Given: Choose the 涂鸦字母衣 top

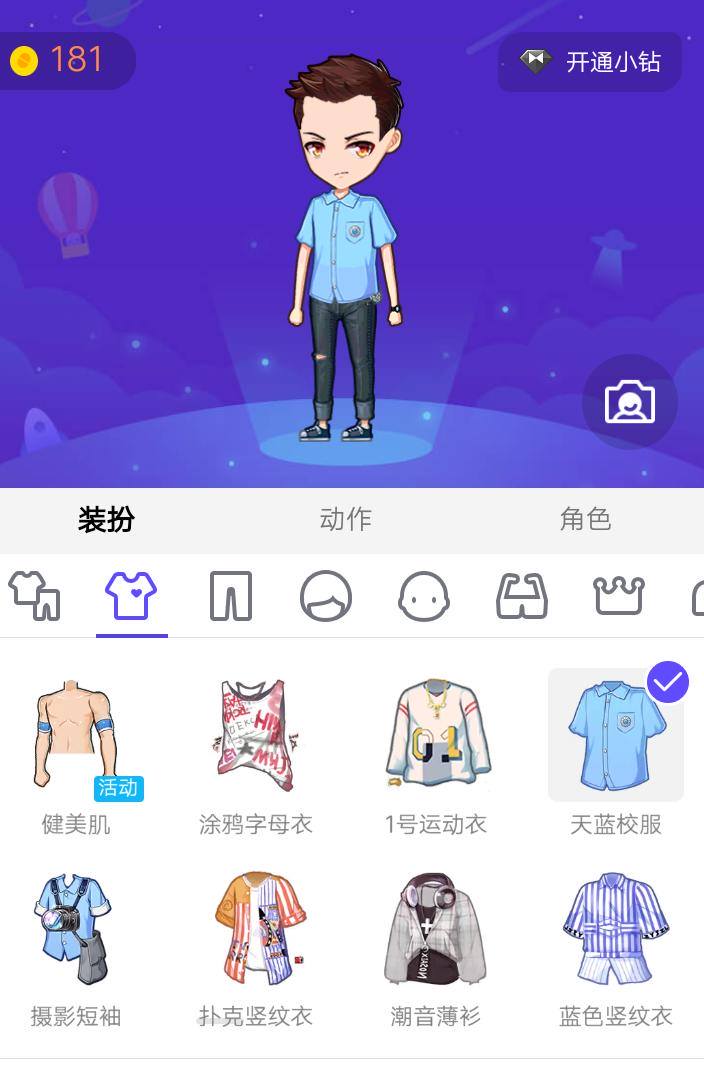Looking at the screenshot, I should (256, 738).
